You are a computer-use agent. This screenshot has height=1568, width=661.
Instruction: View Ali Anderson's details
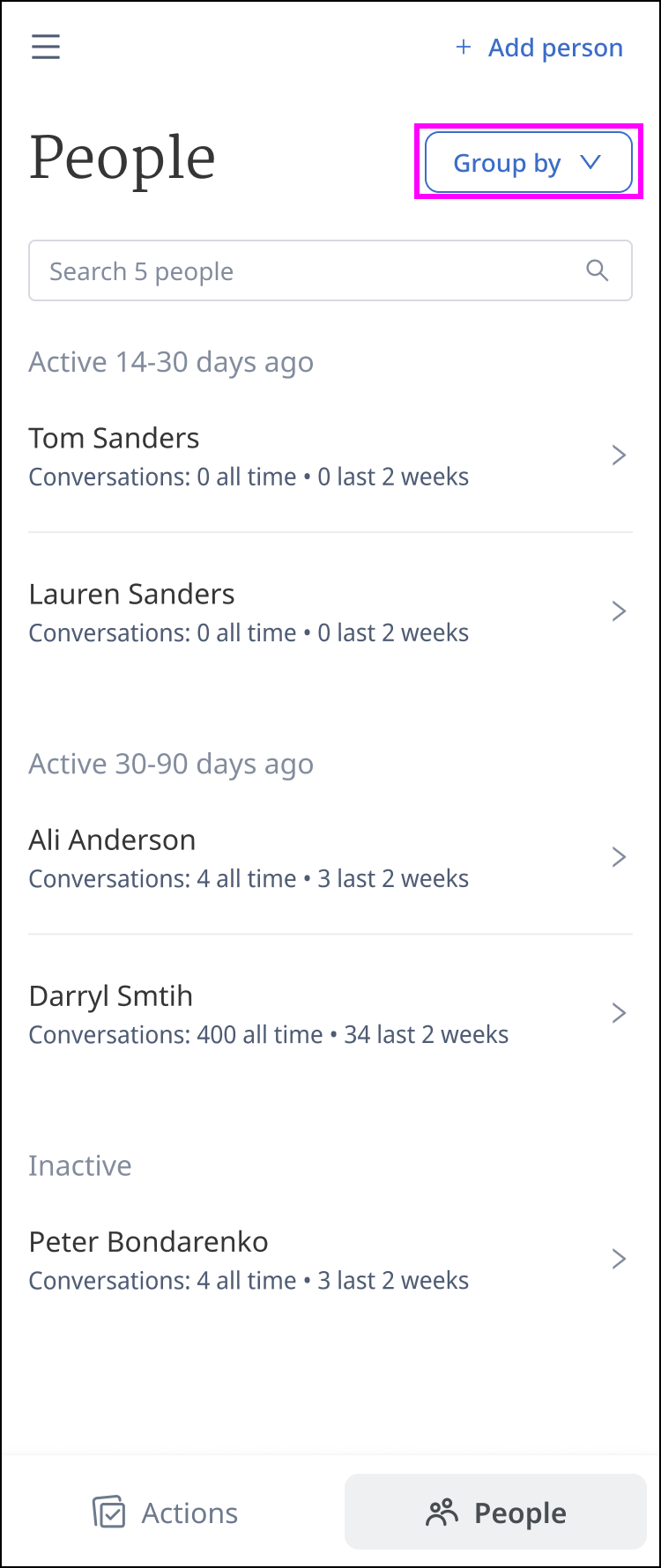pyautogui.click(x=330, y=857)
